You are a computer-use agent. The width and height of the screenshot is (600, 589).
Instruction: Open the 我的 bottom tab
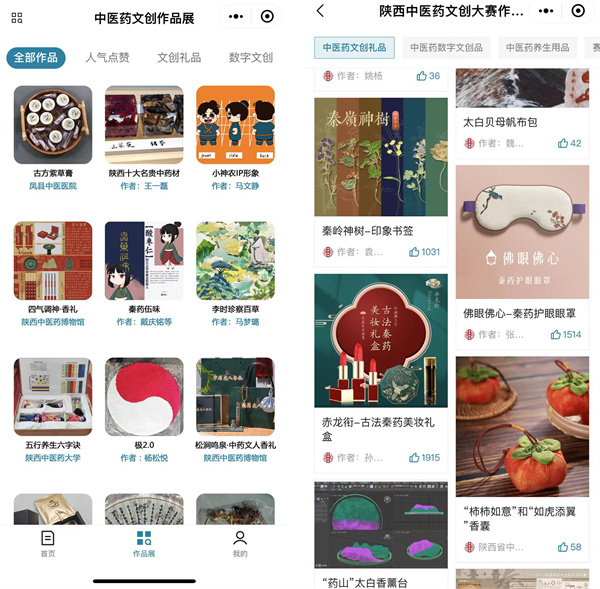click(x=240, y=544)
